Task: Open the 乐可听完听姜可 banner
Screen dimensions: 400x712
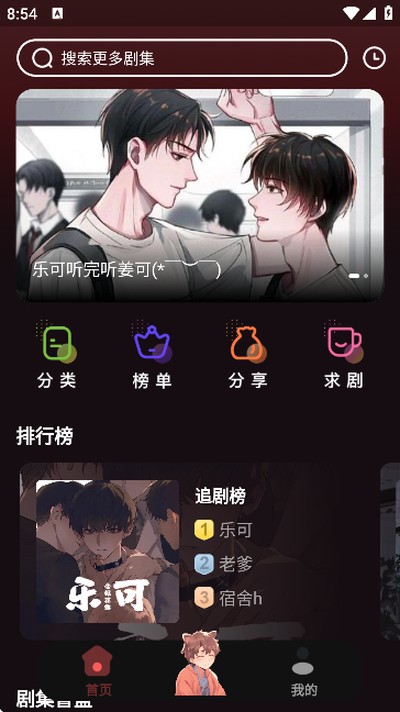Action: tap(200, 195)
